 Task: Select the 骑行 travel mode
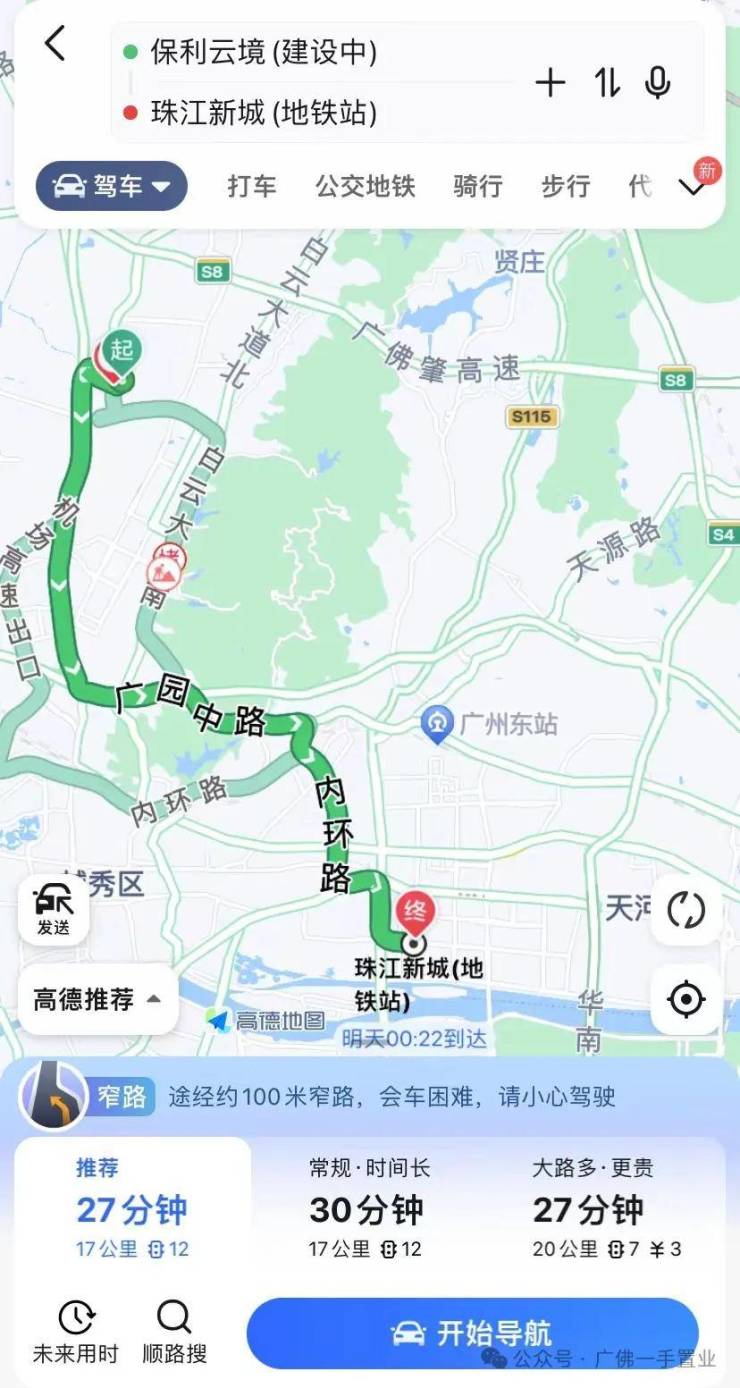click(x=477, y=186)
